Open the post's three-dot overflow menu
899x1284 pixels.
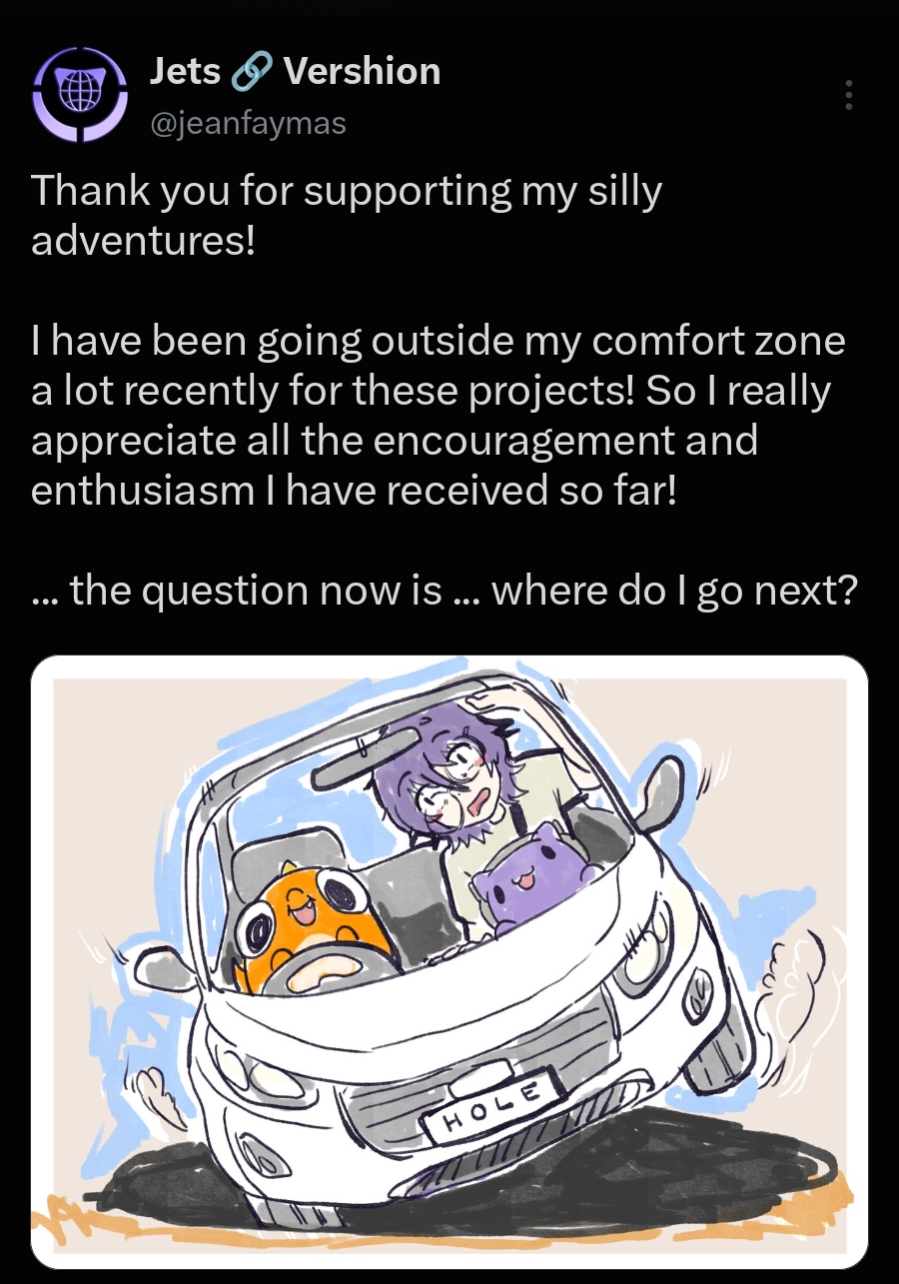pos(849,95)
